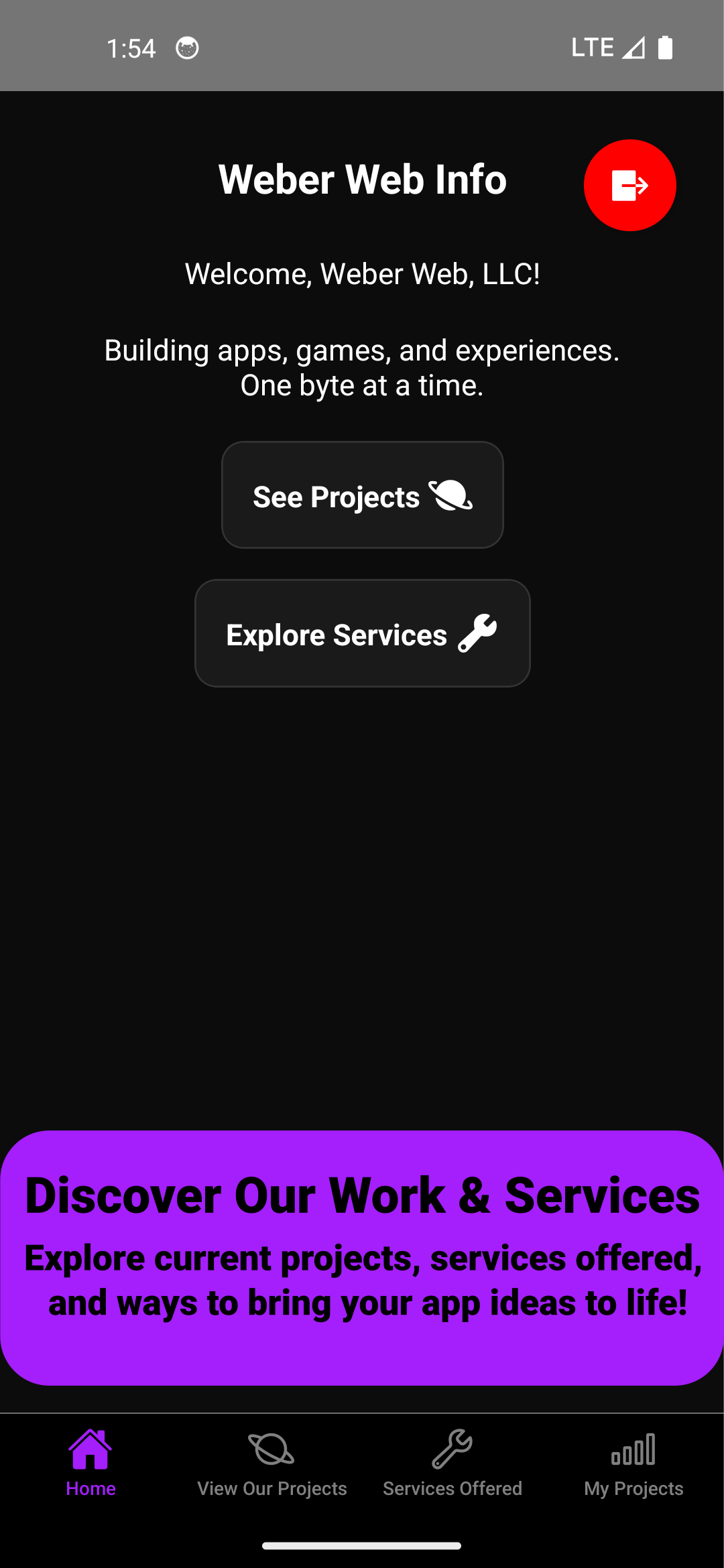724x1568 pixels.
Task: Tap the red logout button
Action: coord(629,186)
